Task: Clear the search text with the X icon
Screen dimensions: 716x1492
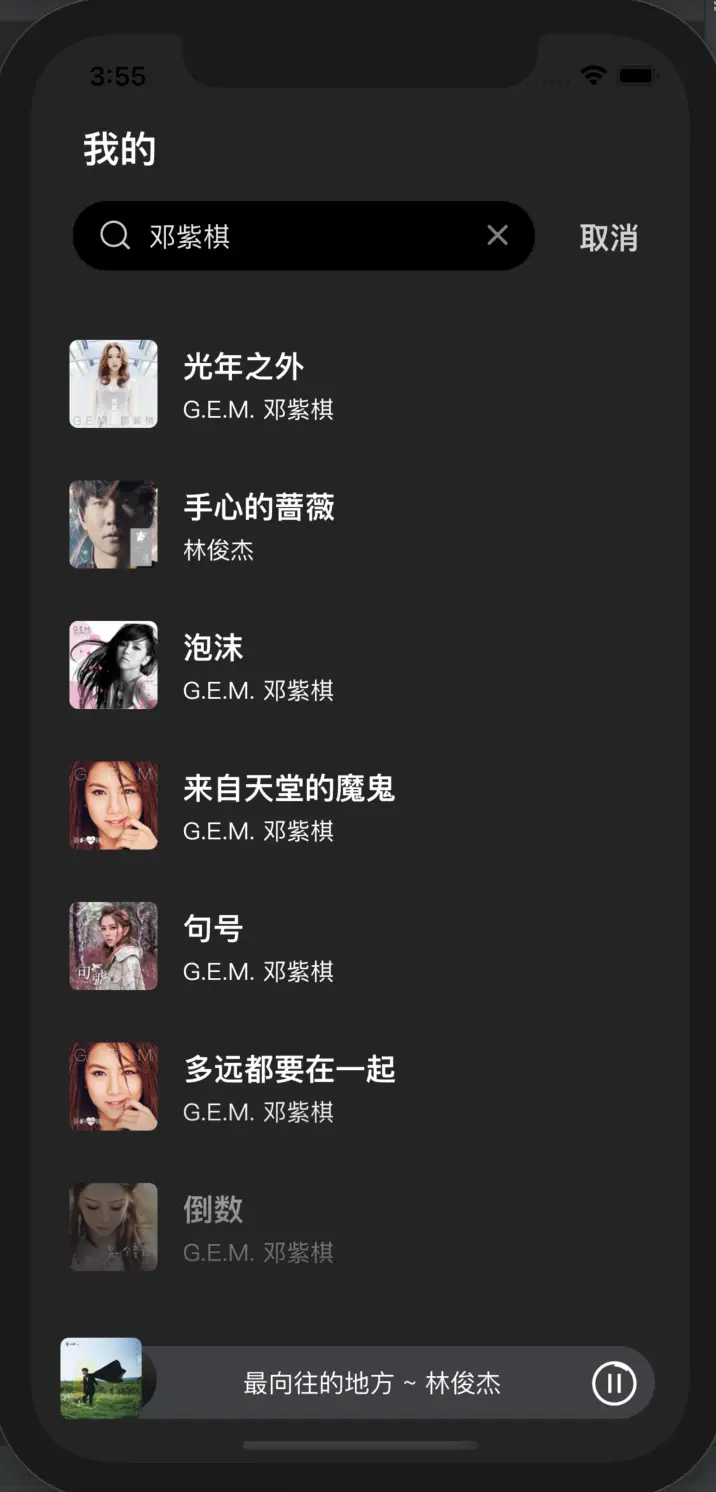Action: pyautogui.click(x=497, y=235)
